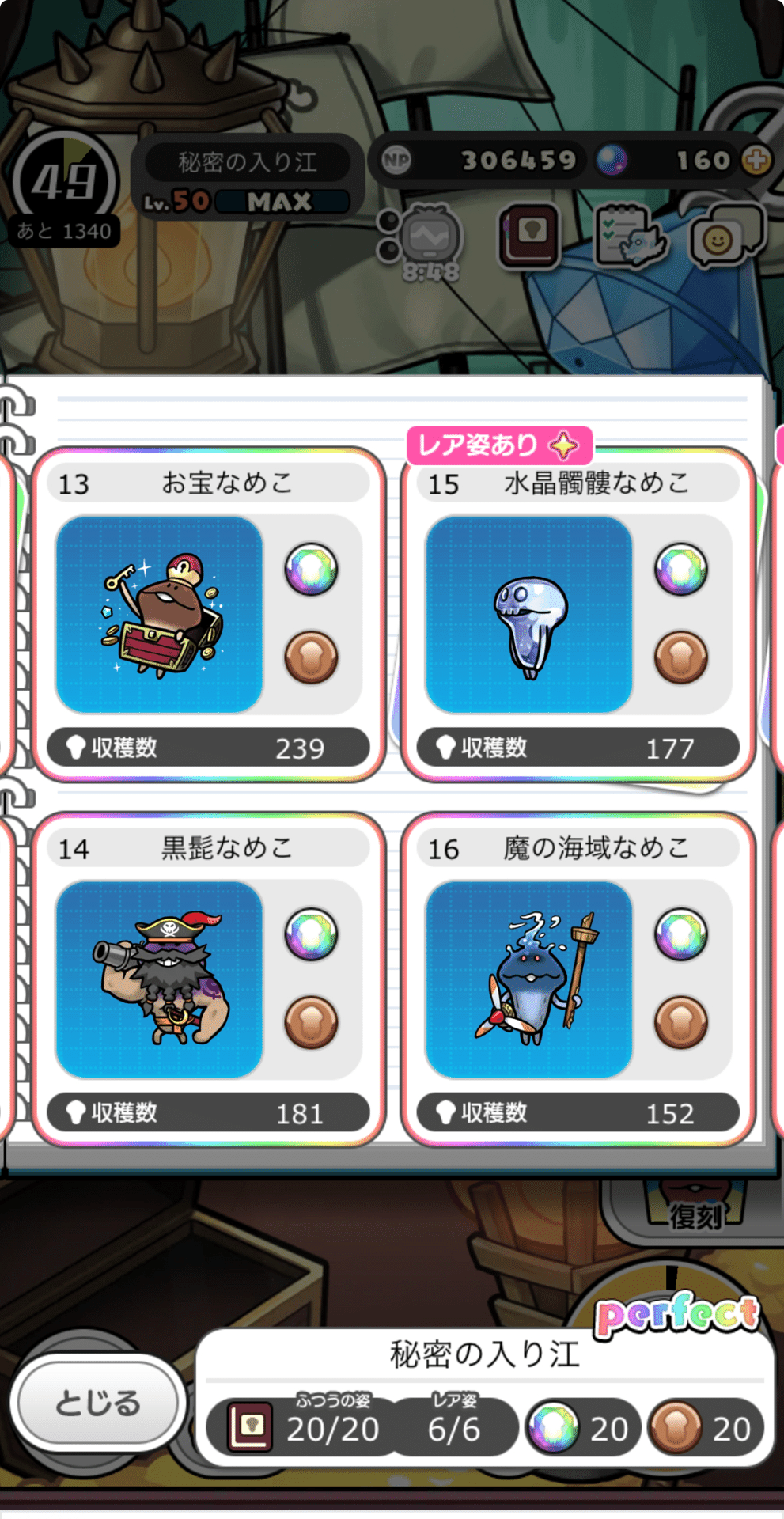Tap the 秘密の入り江 location label
This screenshot has width=784, height=1519.
[x=245, y=162]
